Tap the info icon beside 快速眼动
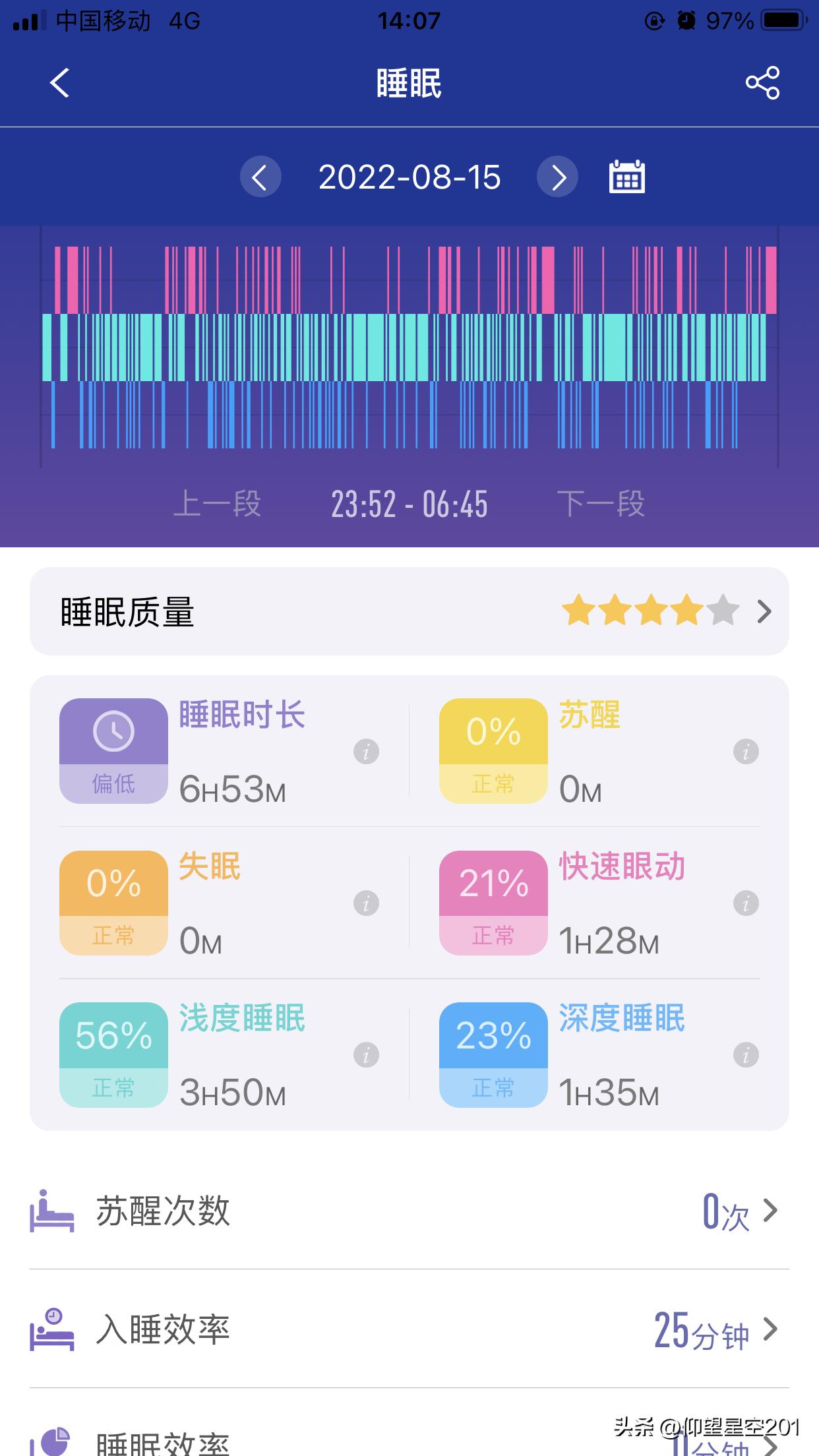819x1456 pixels. click(x=744, y=902)
